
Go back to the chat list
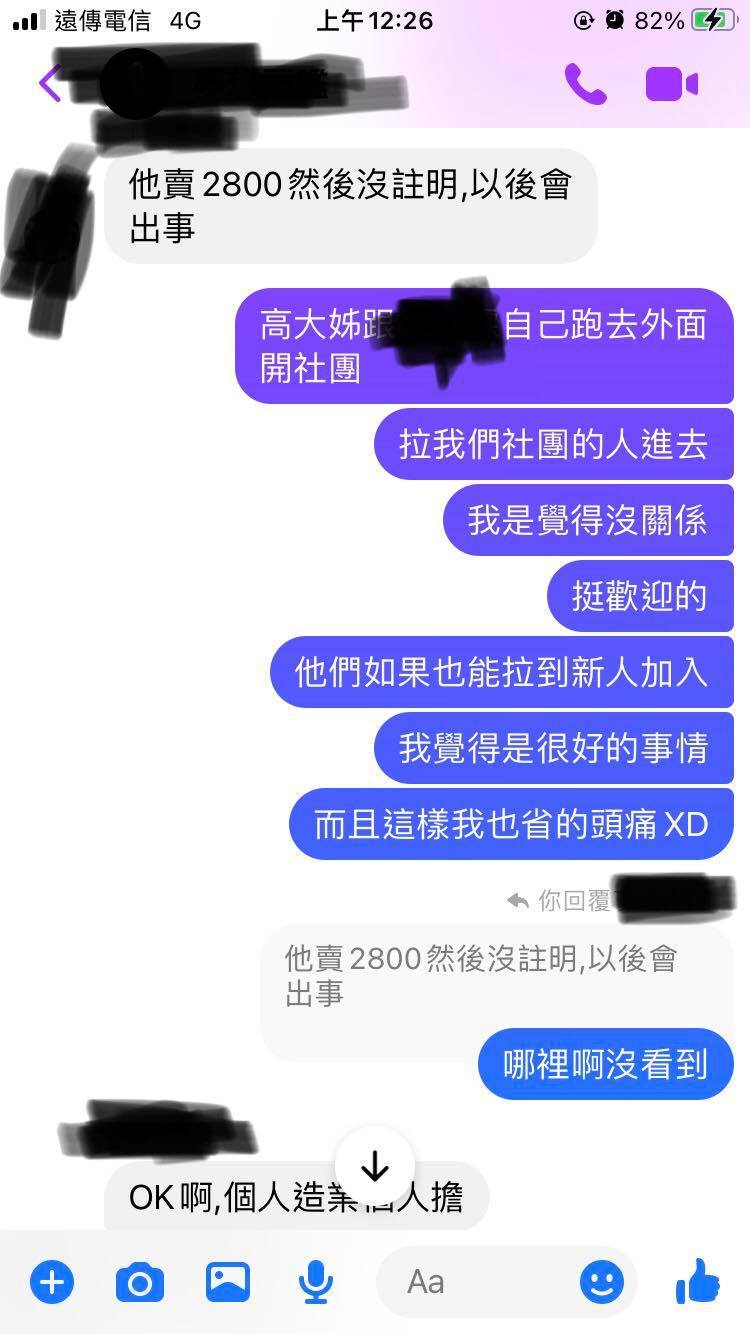click(x=50, y=83)
